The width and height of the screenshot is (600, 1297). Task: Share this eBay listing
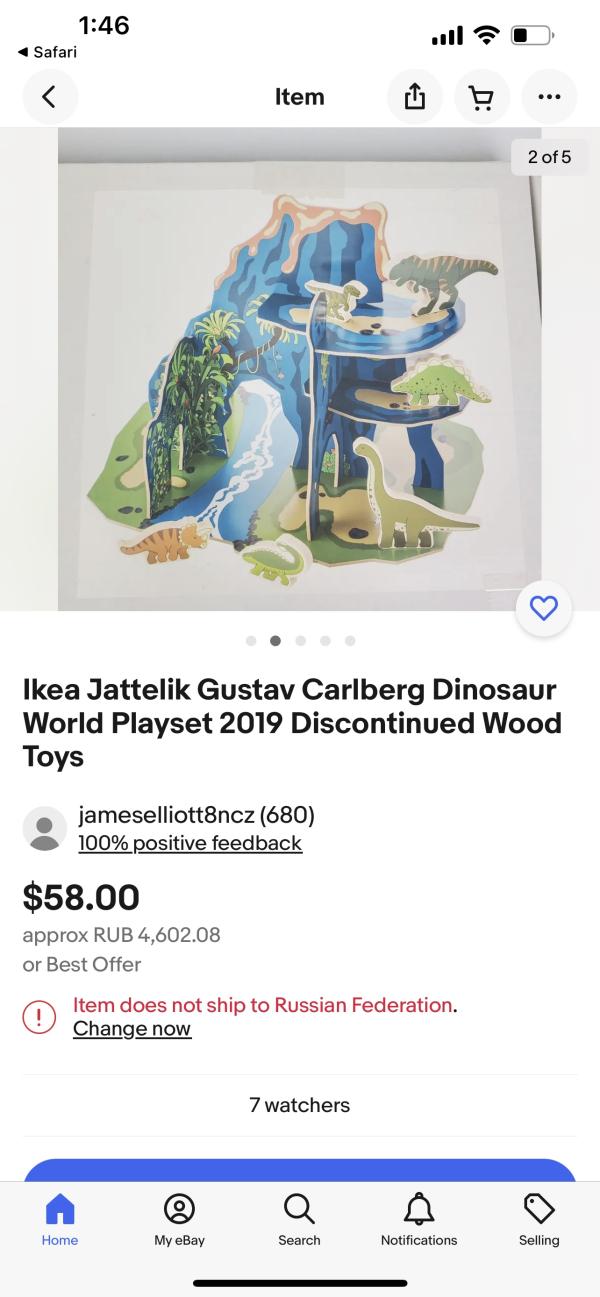414,97
